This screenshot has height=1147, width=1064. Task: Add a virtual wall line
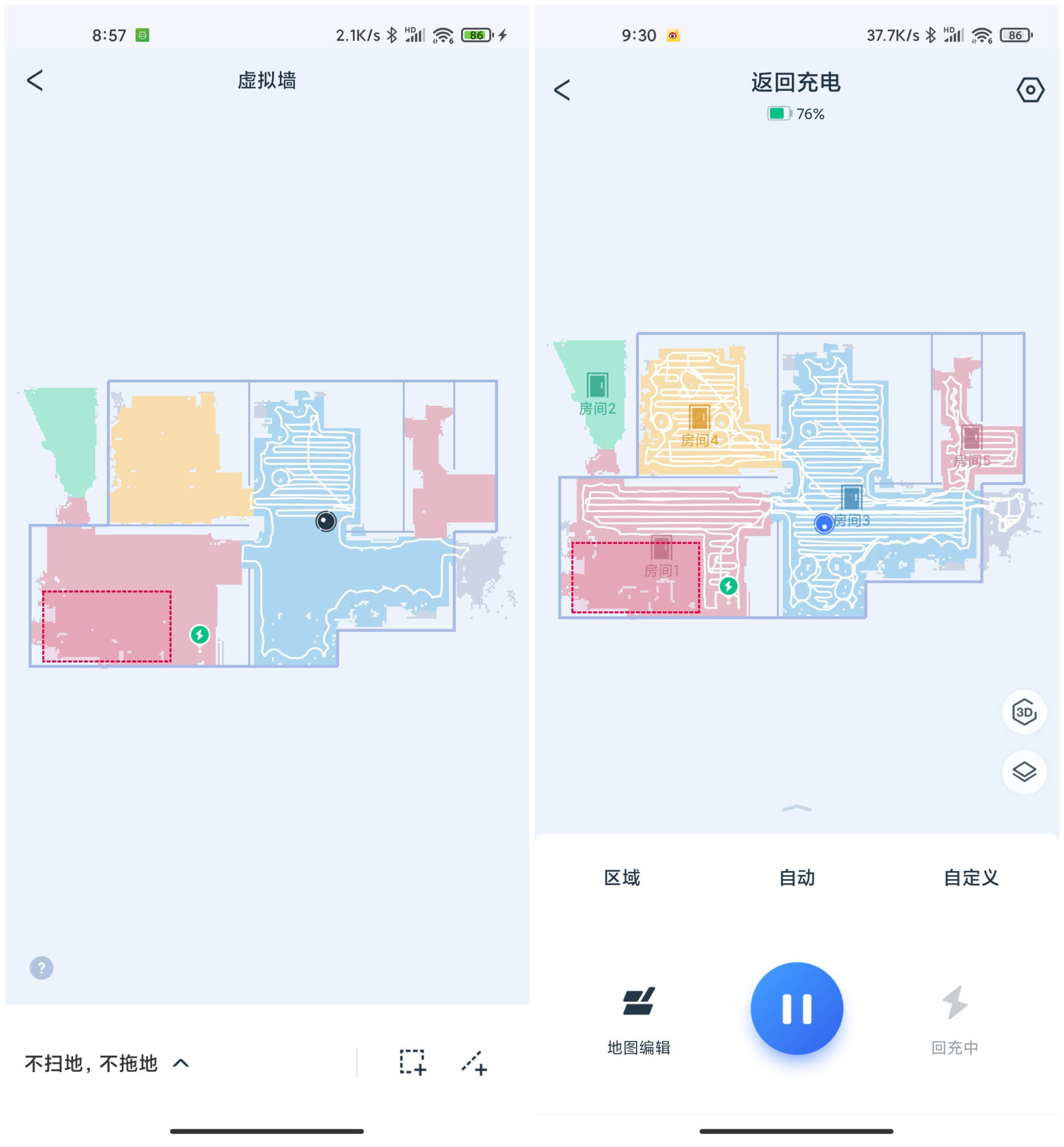pyautogui.click(x=474, y=1062)
